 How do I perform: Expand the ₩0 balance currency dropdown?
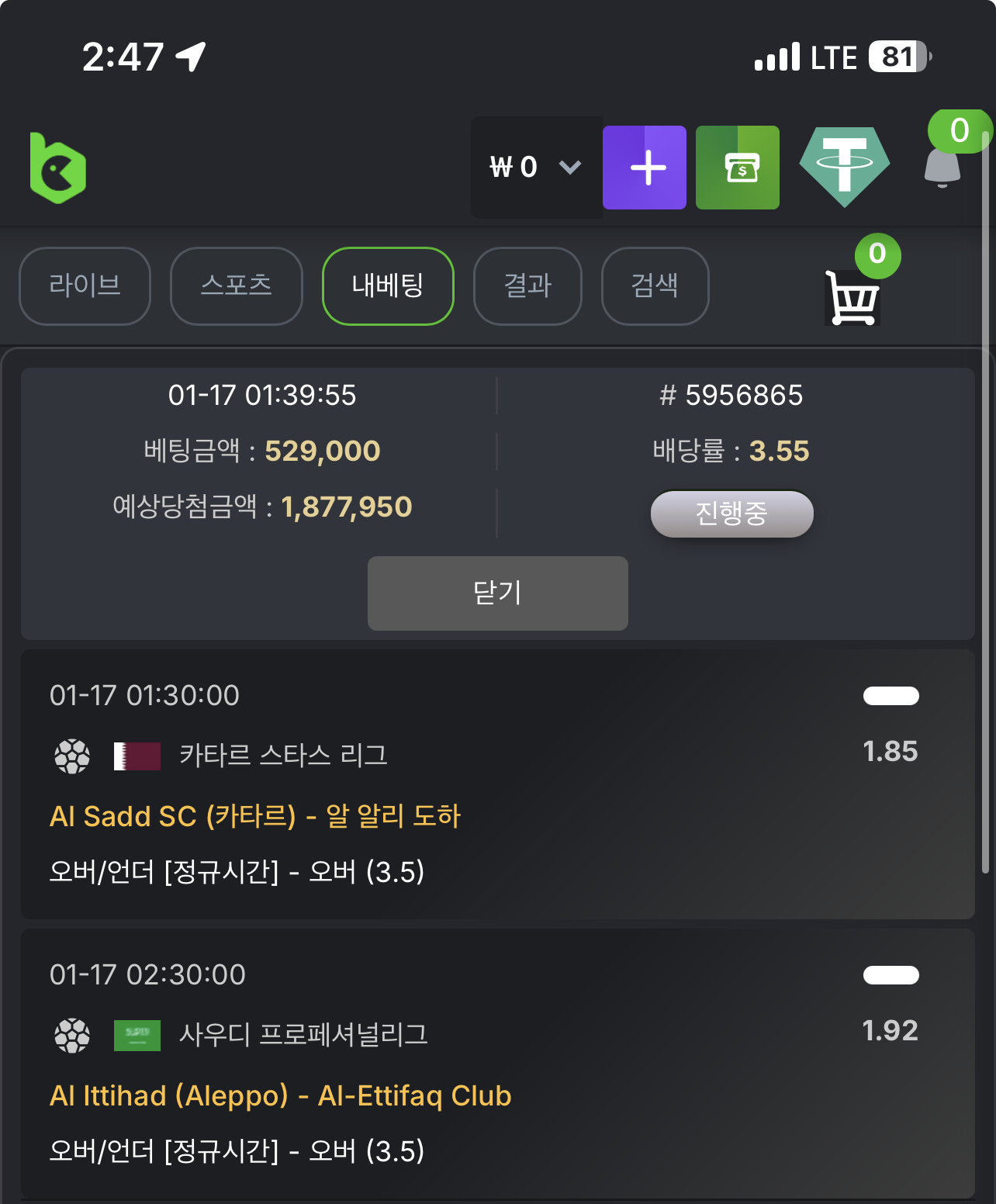point(537,167)
